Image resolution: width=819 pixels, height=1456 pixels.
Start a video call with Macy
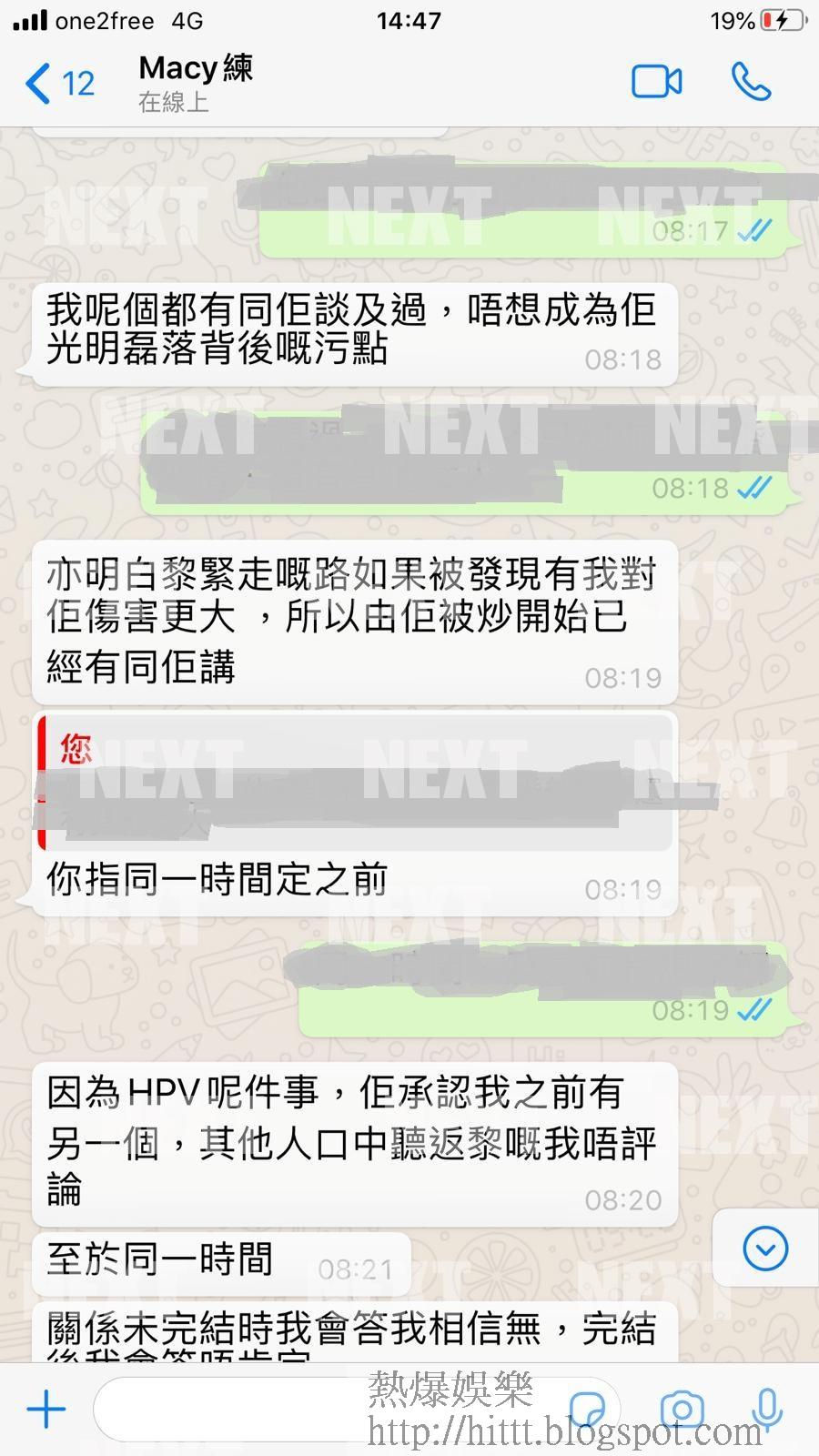pyautogui.click(x=656, y=82)
